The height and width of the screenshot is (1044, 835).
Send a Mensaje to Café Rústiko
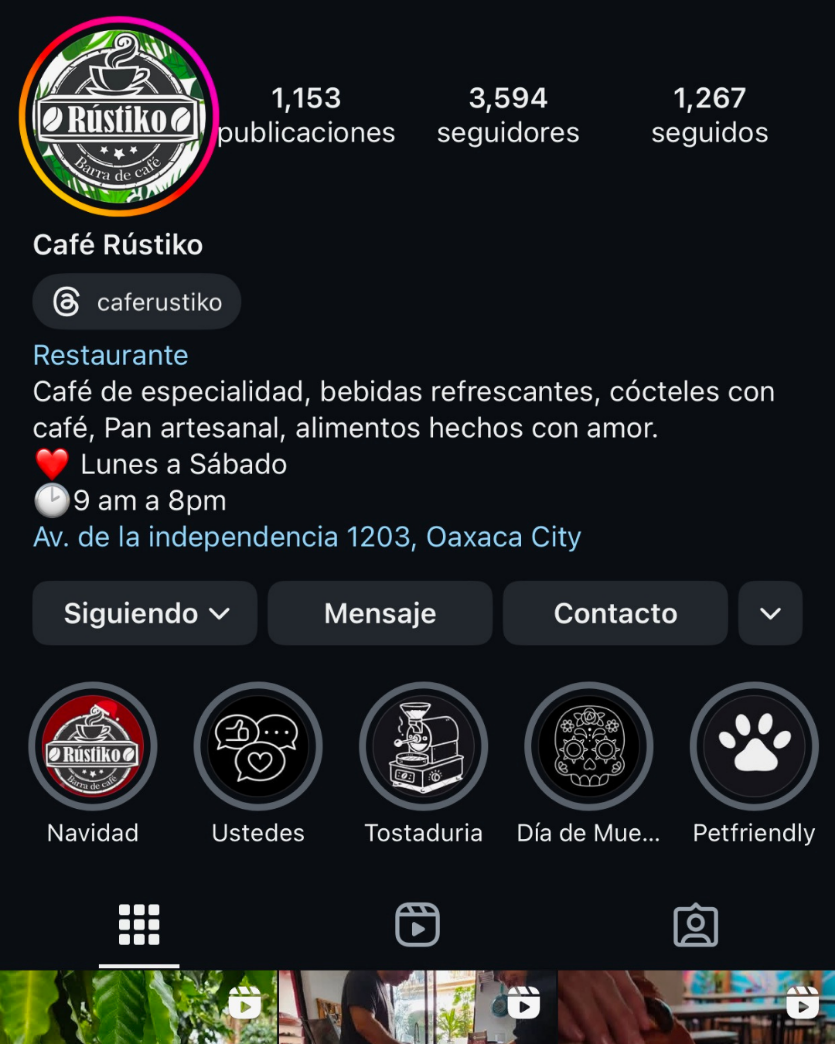(380, 613)
